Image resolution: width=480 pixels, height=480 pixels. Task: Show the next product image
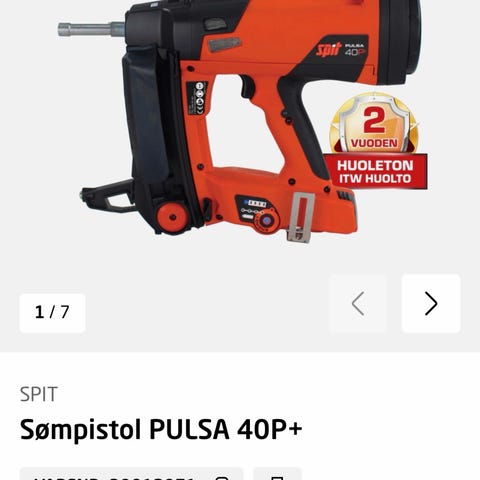(x=431, y=303)
